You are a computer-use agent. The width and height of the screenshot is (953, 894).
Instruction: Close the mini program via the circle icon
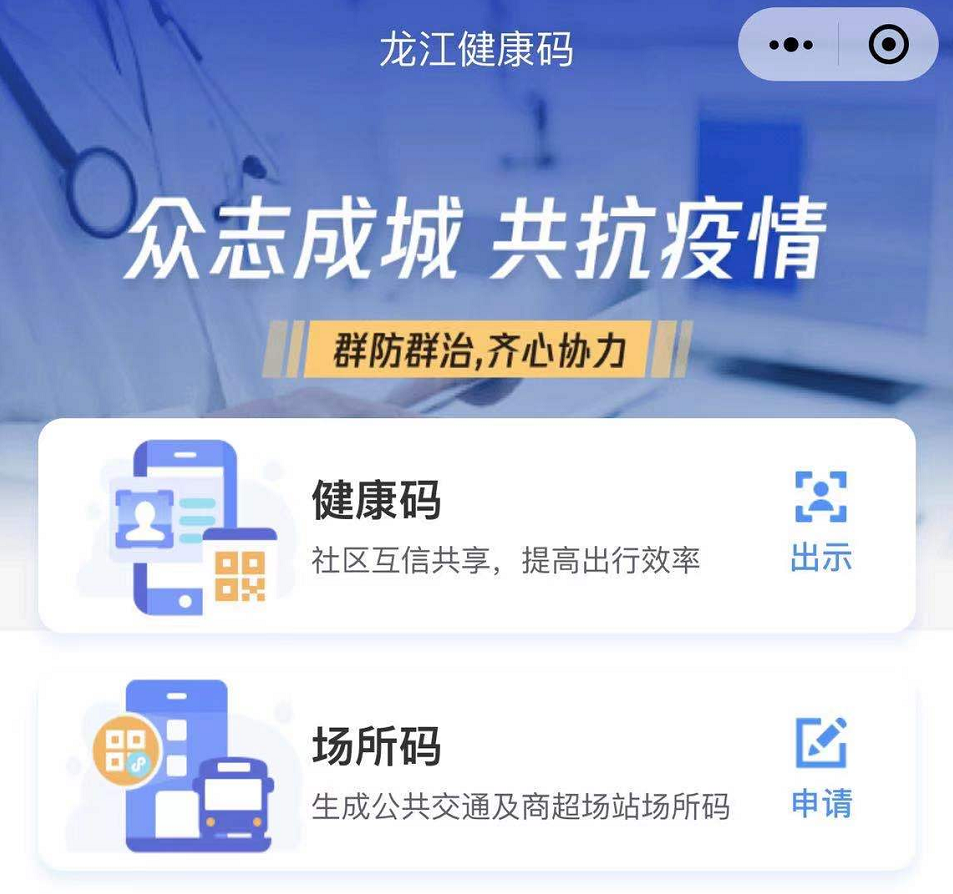tap(888, 45)
